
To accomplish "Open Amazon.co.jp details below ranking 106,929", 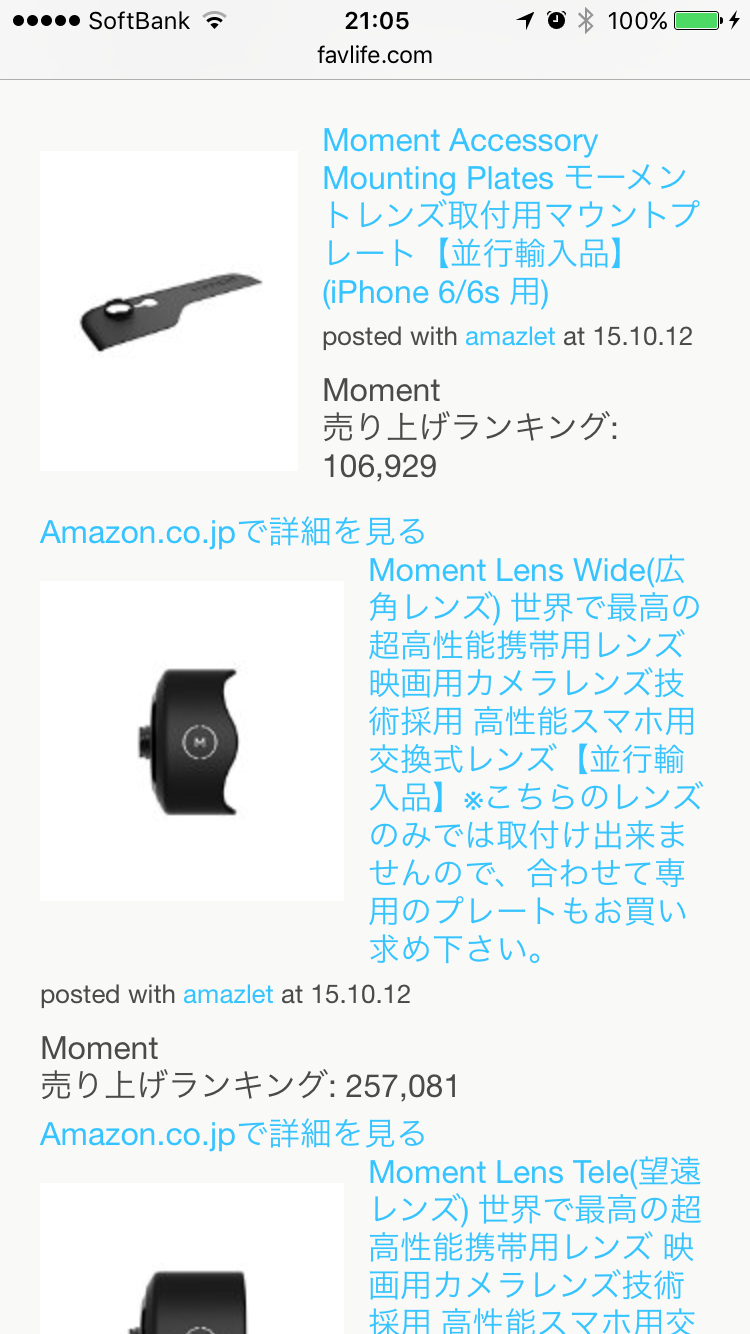I will [233, 532].
